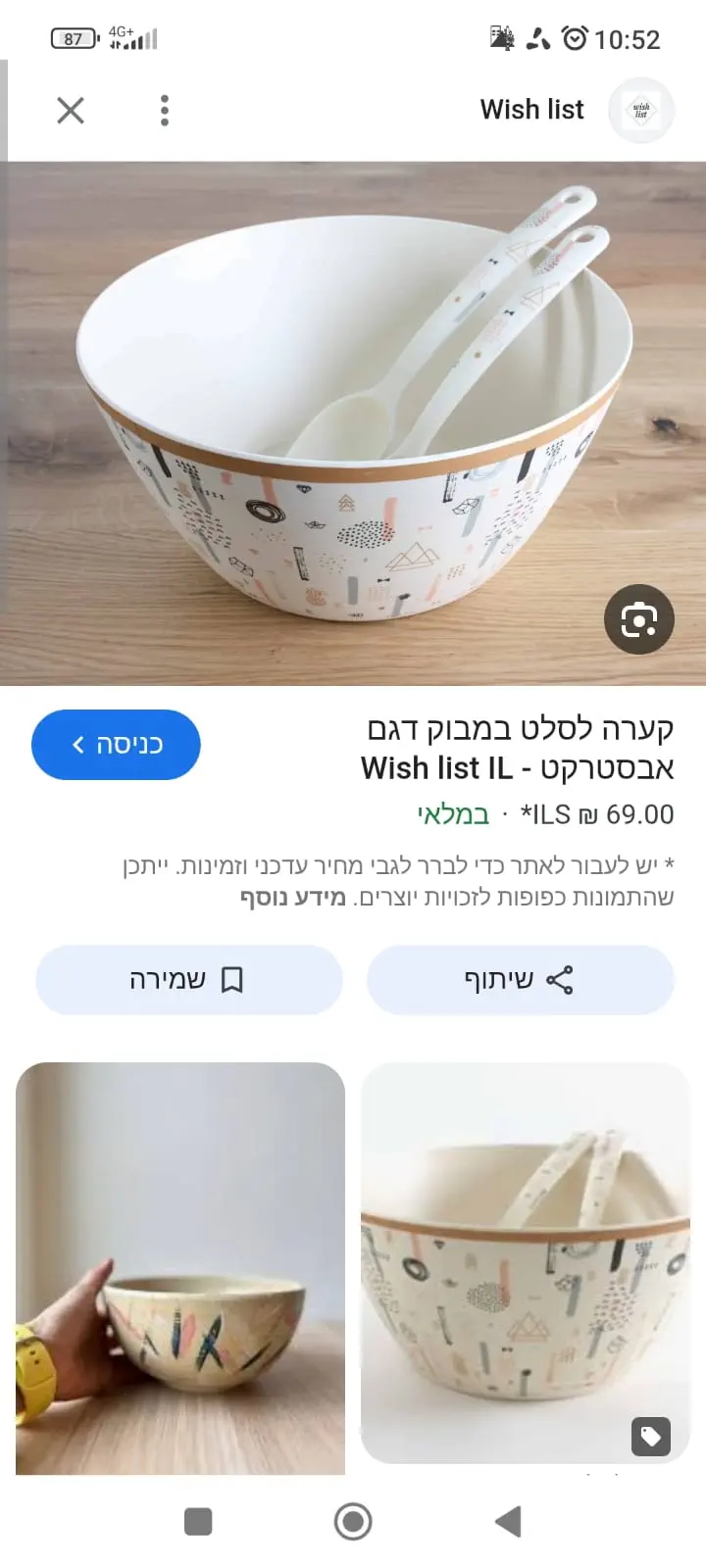Save this image with שמירה
706x1568 pixels.
pyautogui.click(x=188, y=979)
